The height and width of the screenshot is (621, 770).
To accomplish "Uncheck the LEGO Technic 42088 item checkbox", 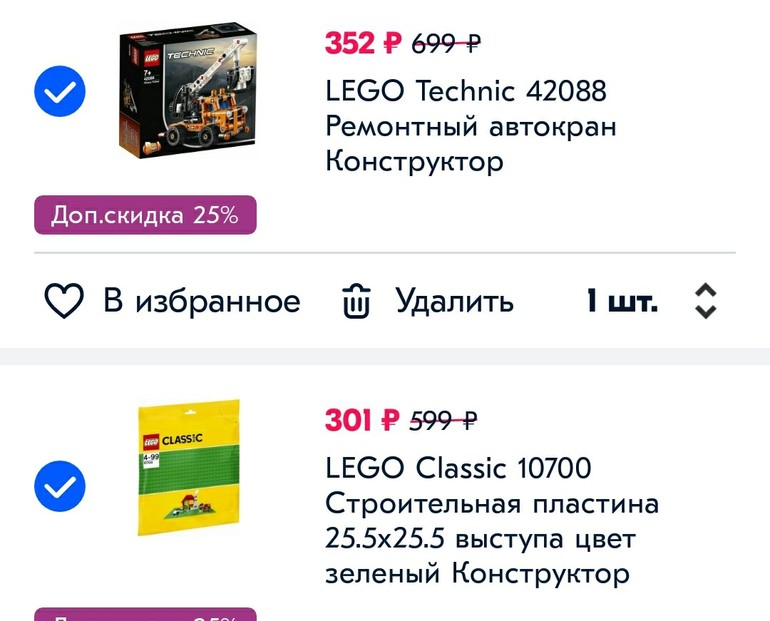I will (60, 93).
